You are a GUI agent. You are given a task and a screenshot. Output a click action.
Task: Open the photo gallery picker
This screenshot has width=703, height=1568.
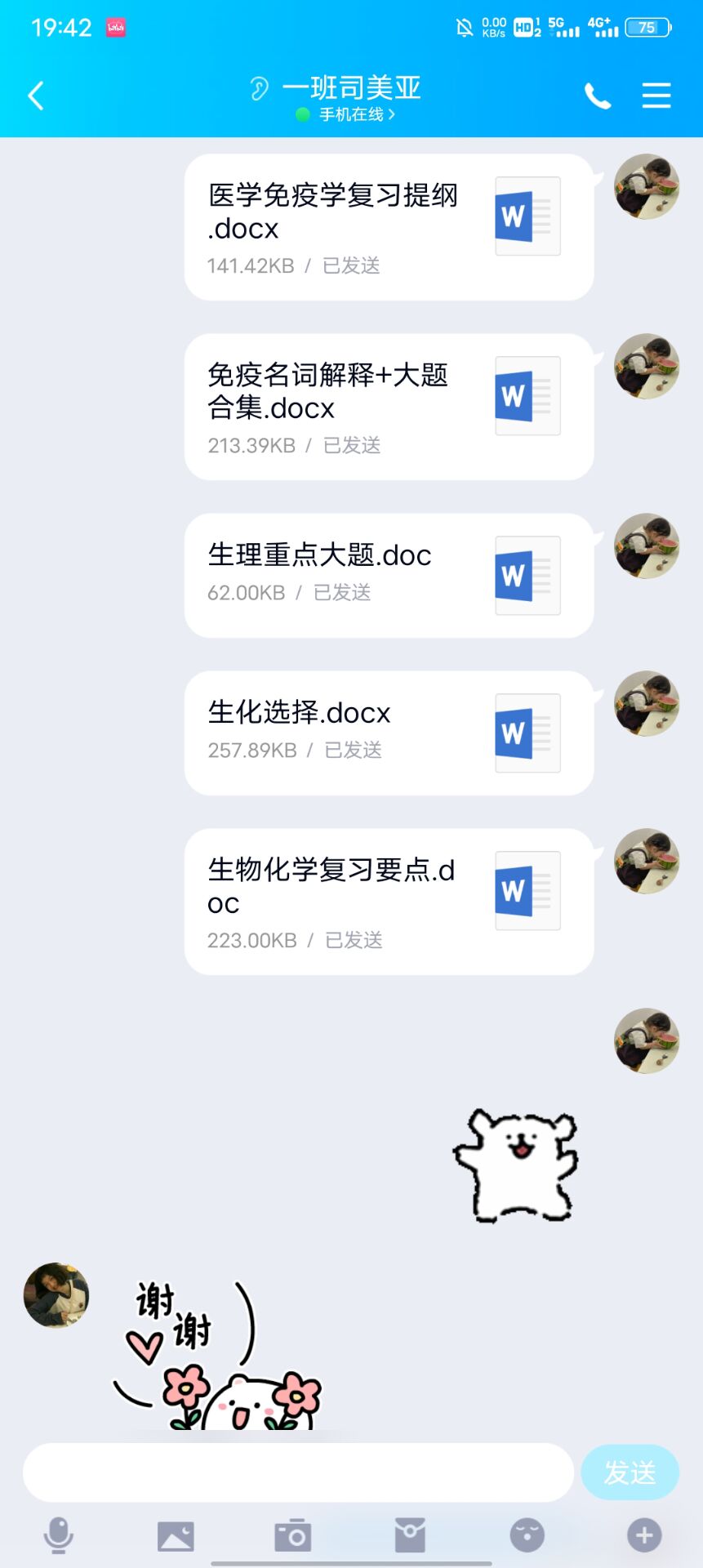click(176, 1535)
